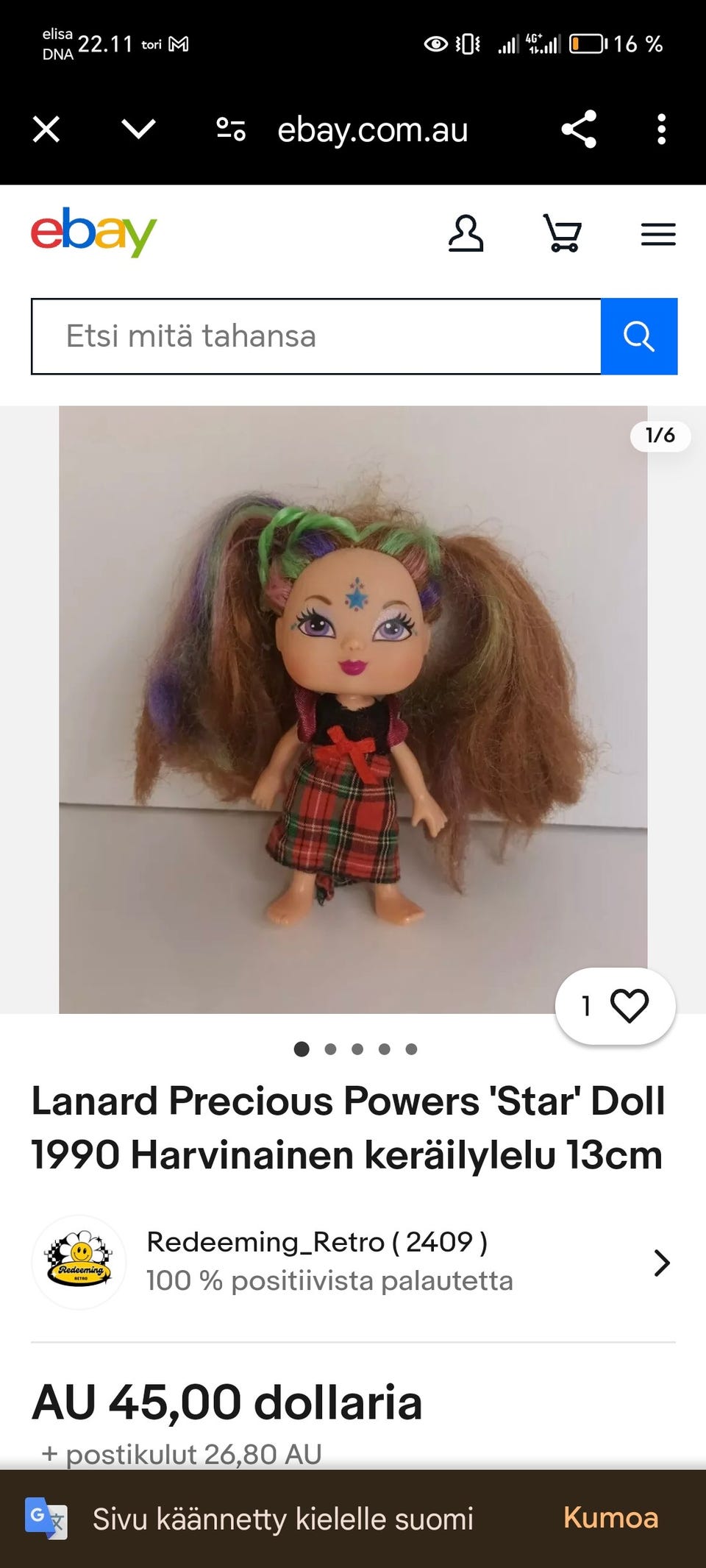
Task: Open site settings icon beside ebay.com.au
Action: pyautogui.click(x=231, y=130)
